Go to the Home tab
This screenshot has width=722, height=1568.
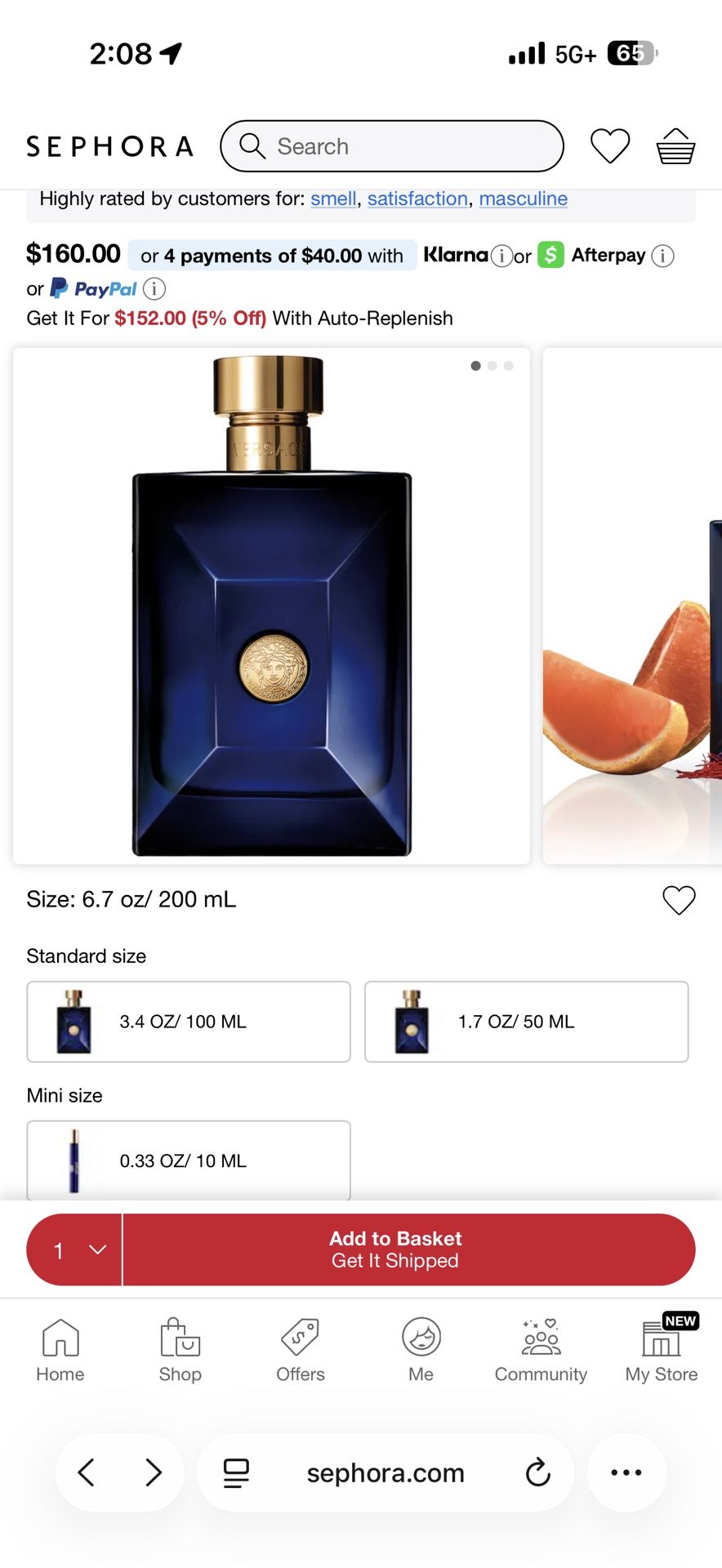click(60, 1350)
